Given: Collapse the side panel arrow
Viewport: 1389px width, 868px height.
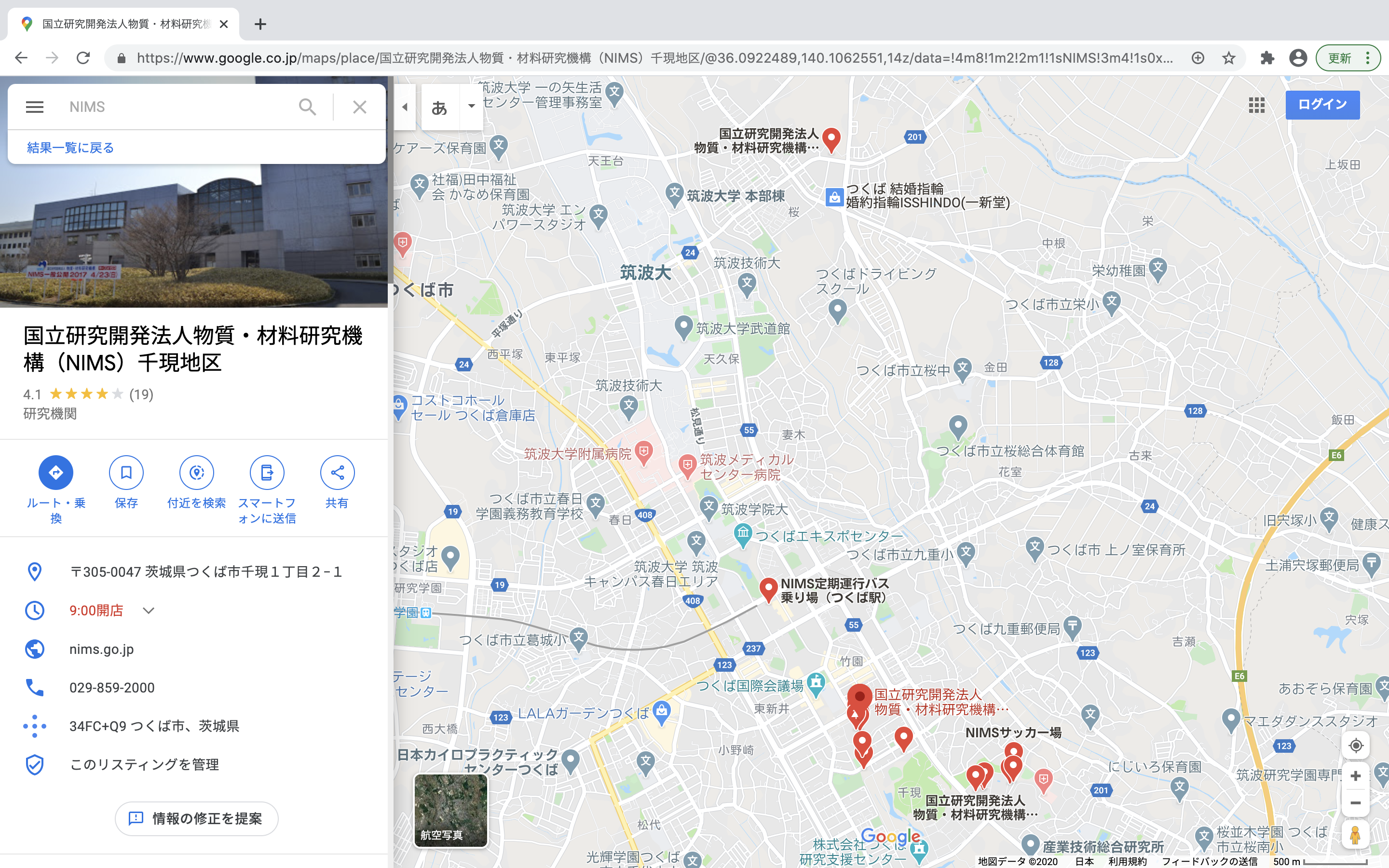Looking at the screenshot, I should (x=405, y=107).
